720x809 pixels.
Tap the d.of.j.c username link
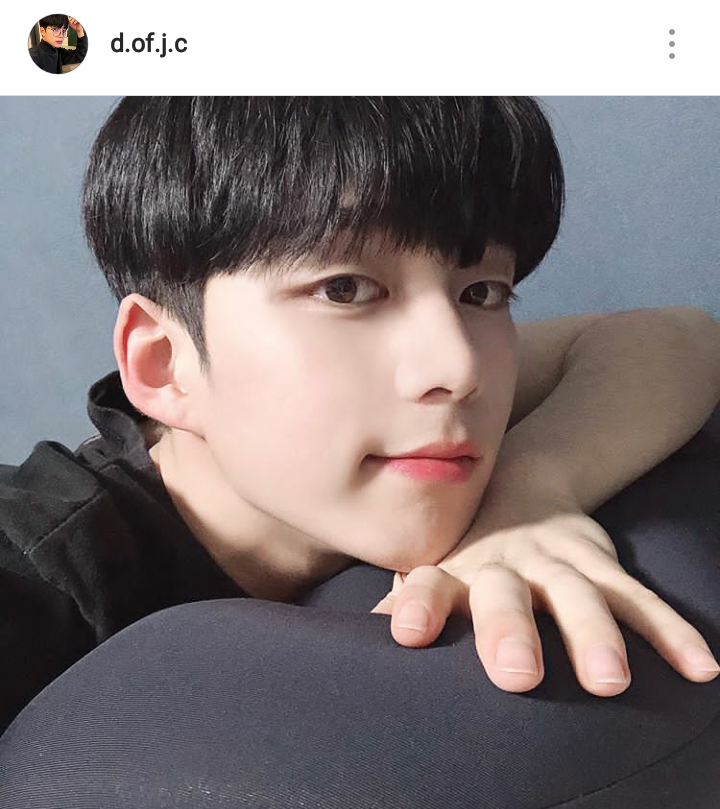pos(148,44)
